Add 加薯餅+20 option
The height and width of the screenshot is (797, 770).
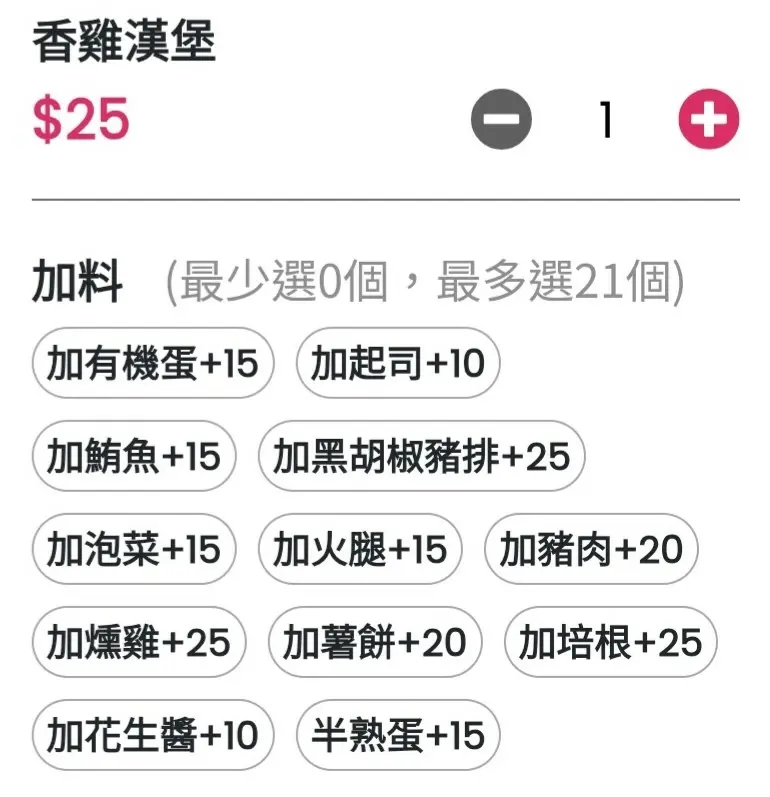[x=374, y=642]
